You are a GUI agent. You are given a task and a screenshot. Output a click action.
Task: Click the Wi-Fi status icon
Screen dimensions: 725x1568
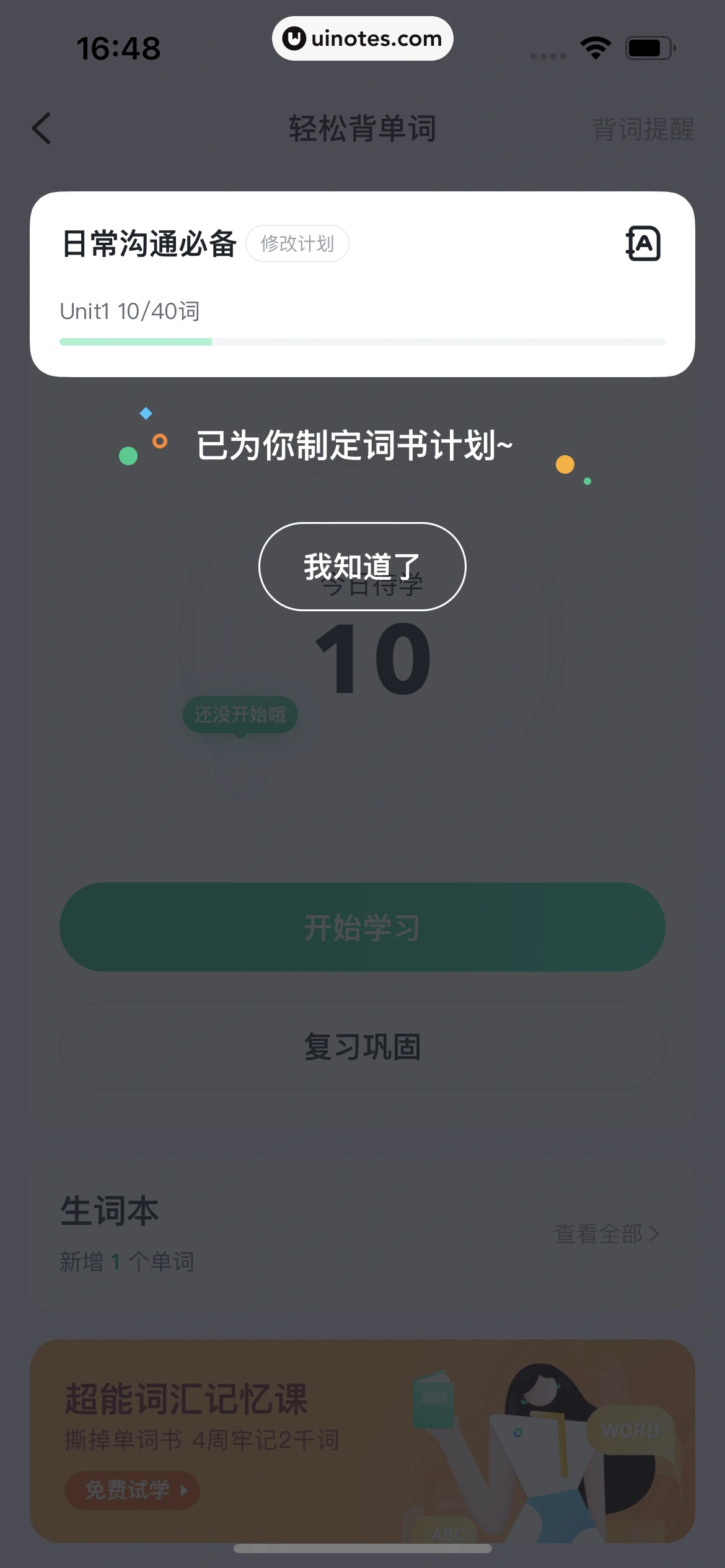click(x=594, y=45)
